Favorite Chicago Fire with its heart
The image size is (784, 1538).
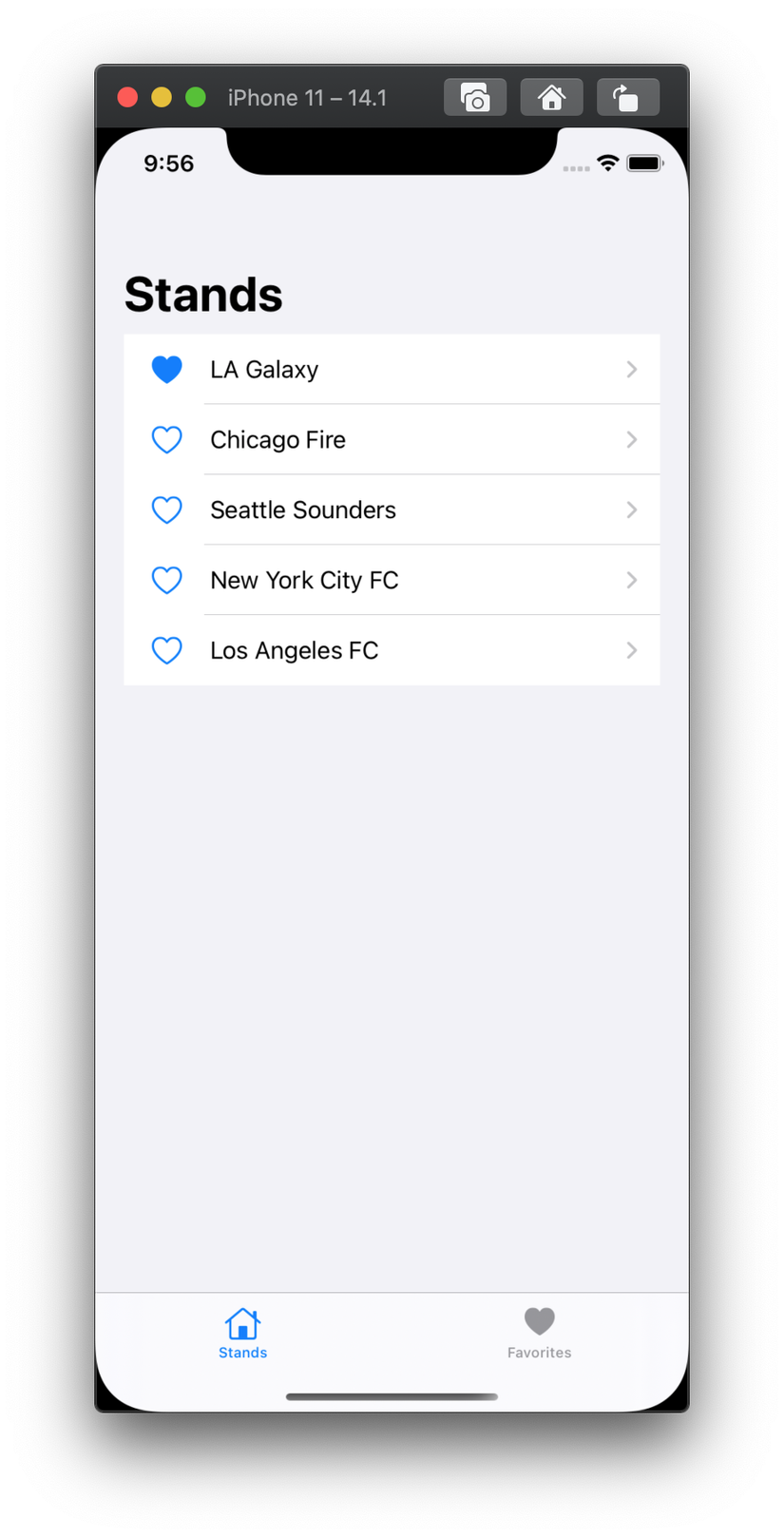click(167, 439)
